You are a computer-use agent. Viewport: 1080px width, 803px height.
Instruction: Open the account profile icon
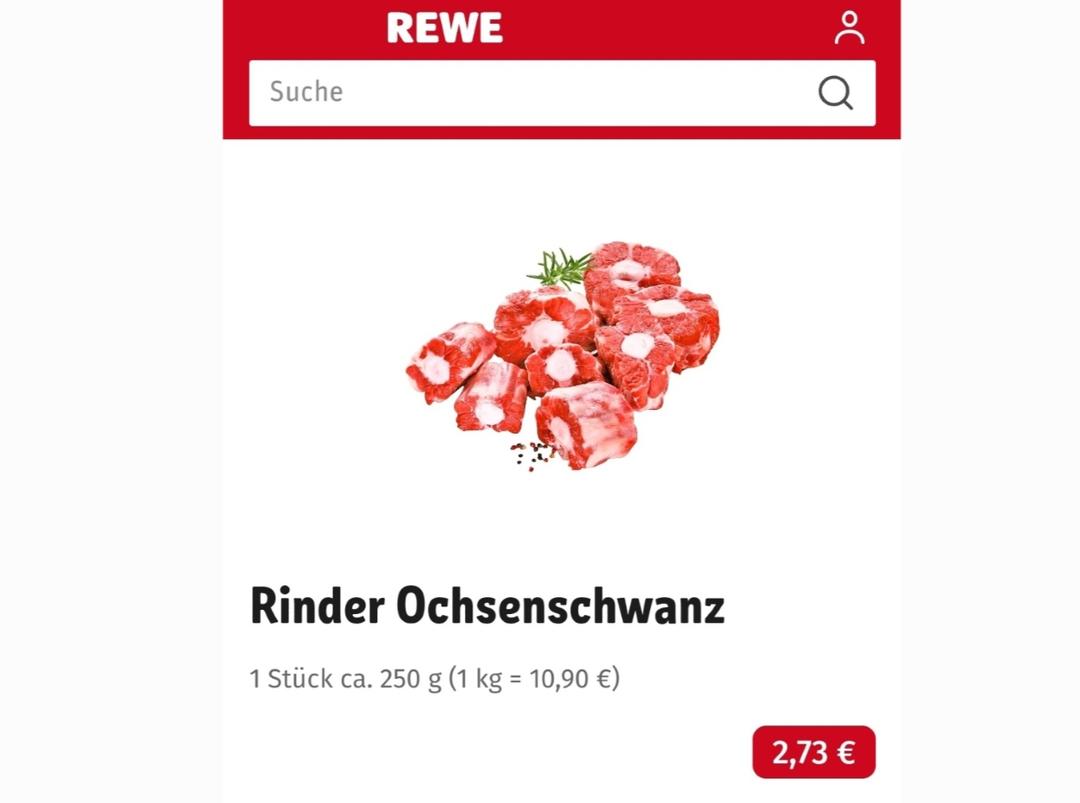pyautogui.click(x=849, y=28)
